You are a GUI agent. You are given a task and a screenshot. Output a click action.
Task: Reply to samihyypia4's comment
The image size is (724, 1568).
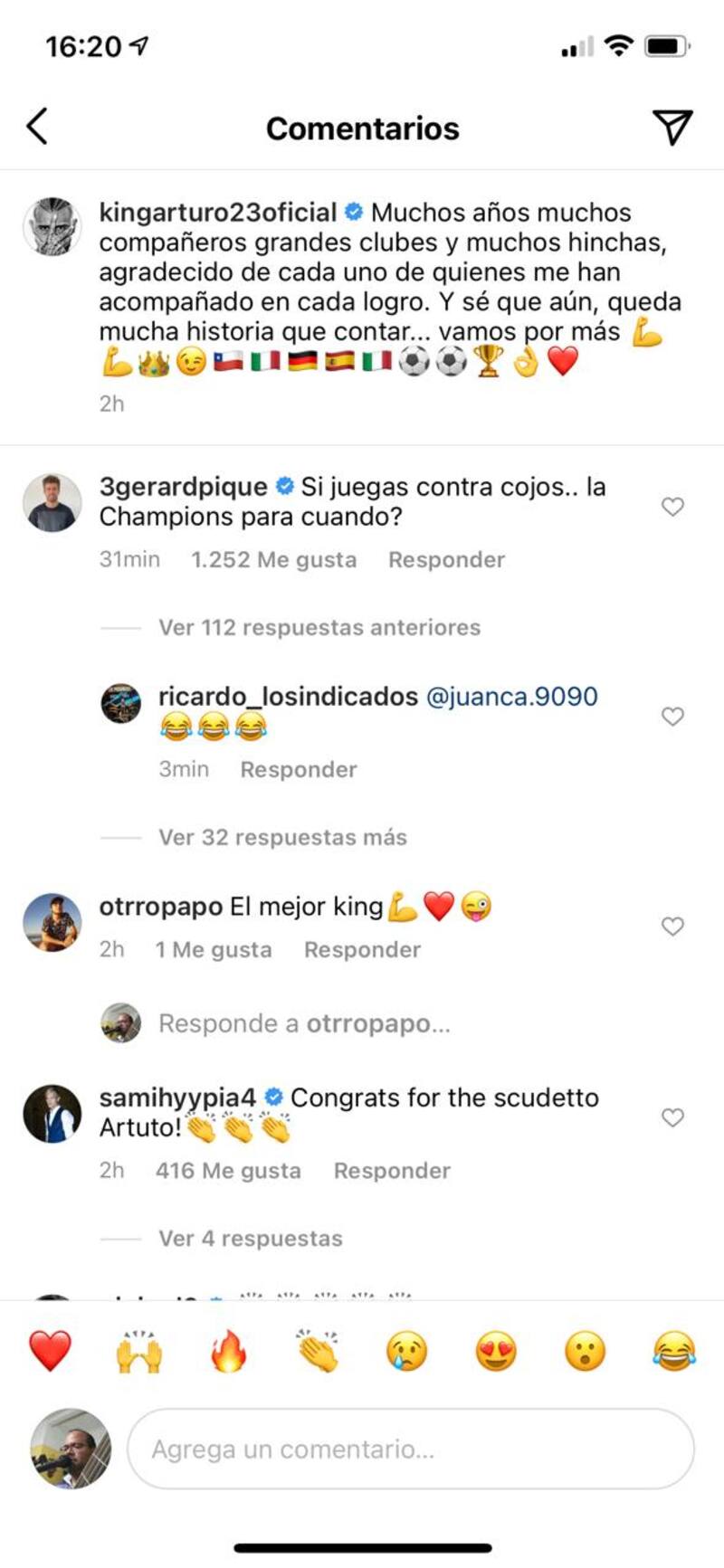point(392,1171)
